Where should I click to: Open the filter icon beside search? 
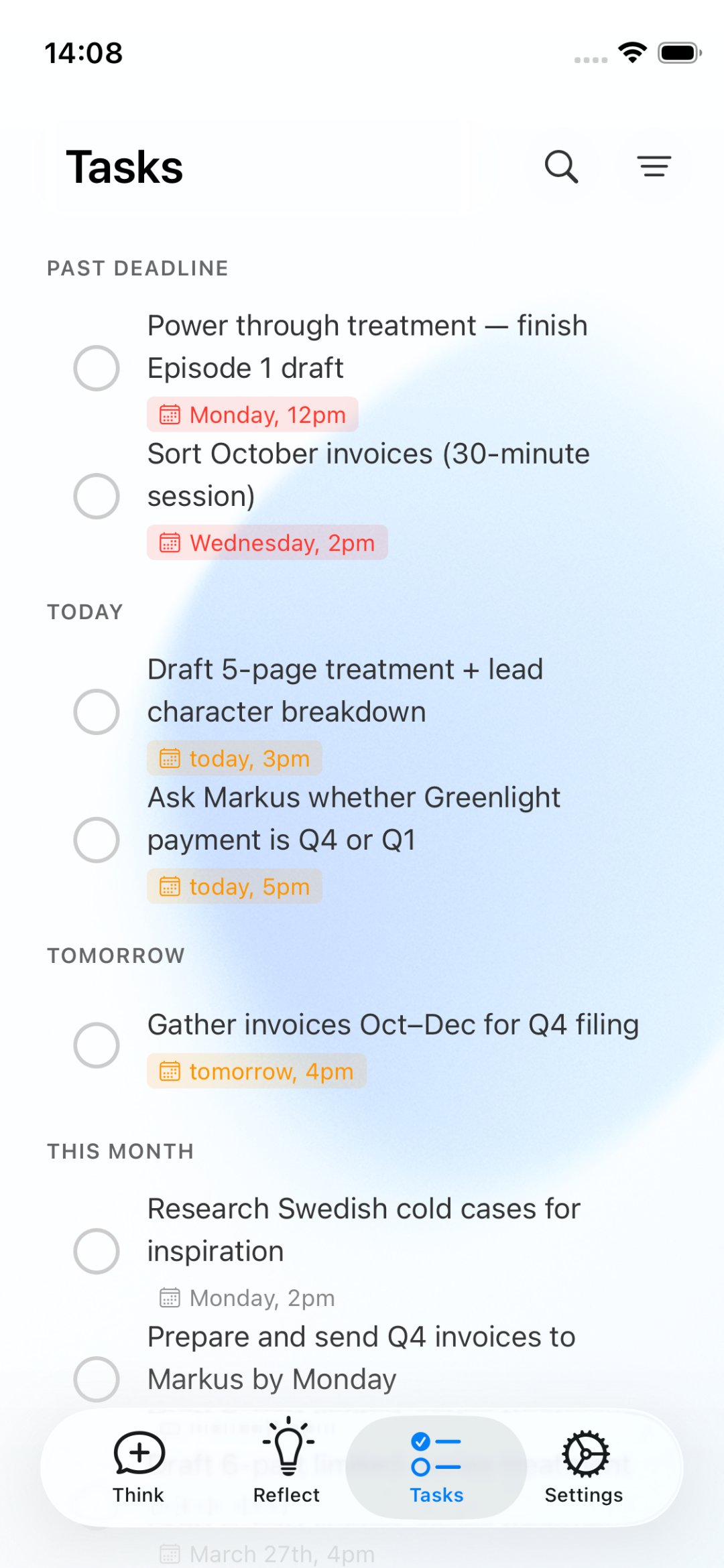point(653,166)
